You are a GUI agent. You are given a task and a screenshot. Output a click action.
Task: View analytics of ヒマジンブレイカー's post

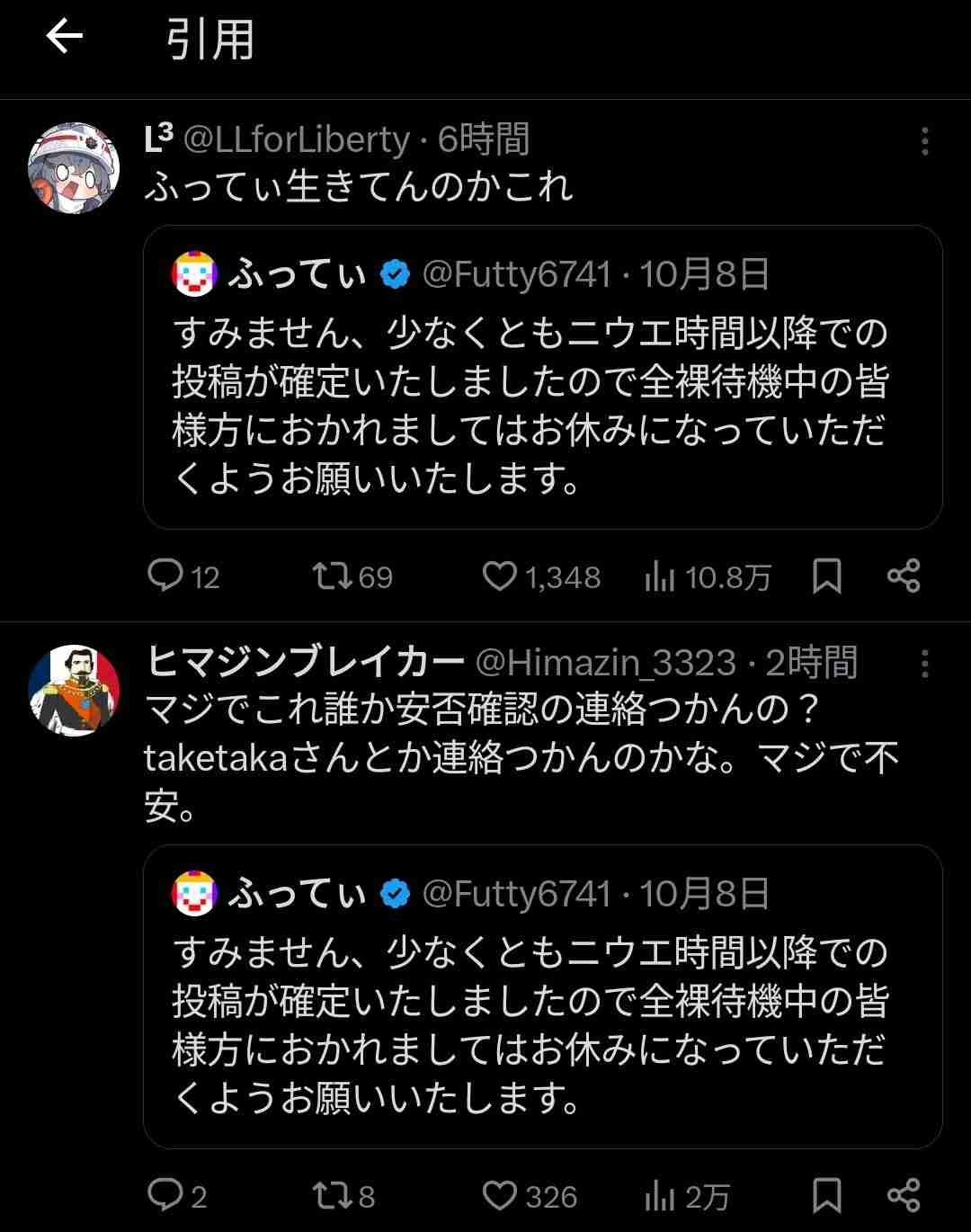[x=659, y=1196]
